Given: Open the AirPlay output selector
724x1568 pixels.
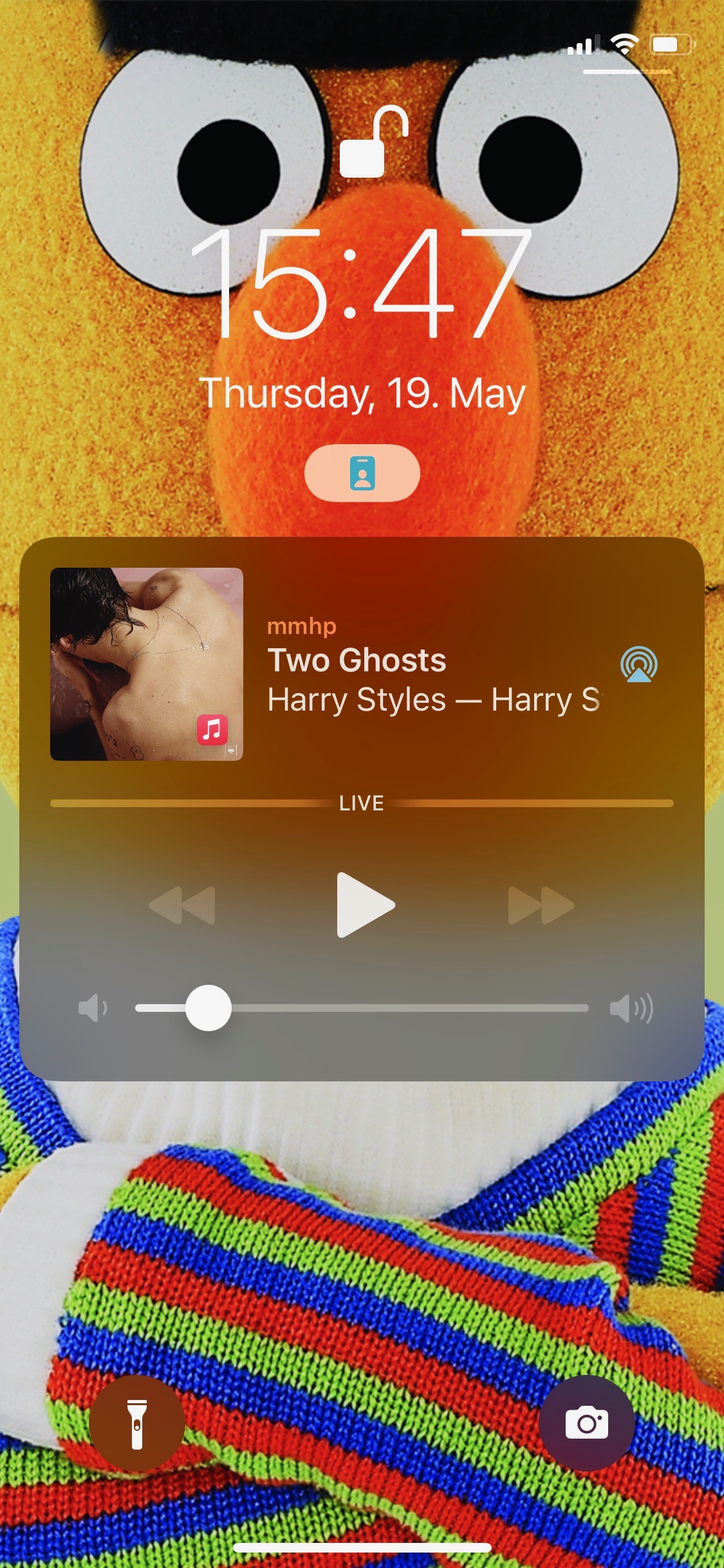Looking at the screenshot, I should click(638, 664).
